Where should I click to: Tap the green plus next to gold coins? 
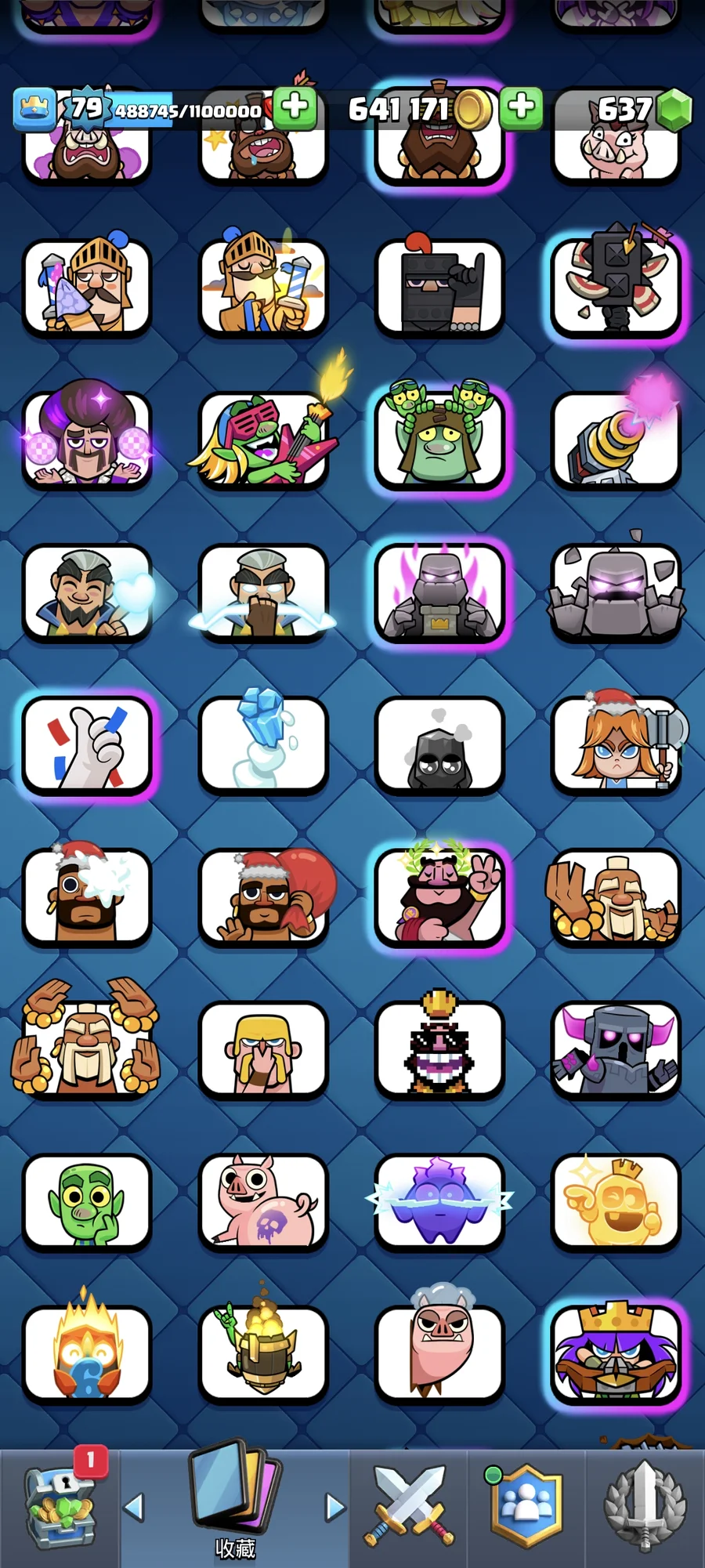(521, 107)
